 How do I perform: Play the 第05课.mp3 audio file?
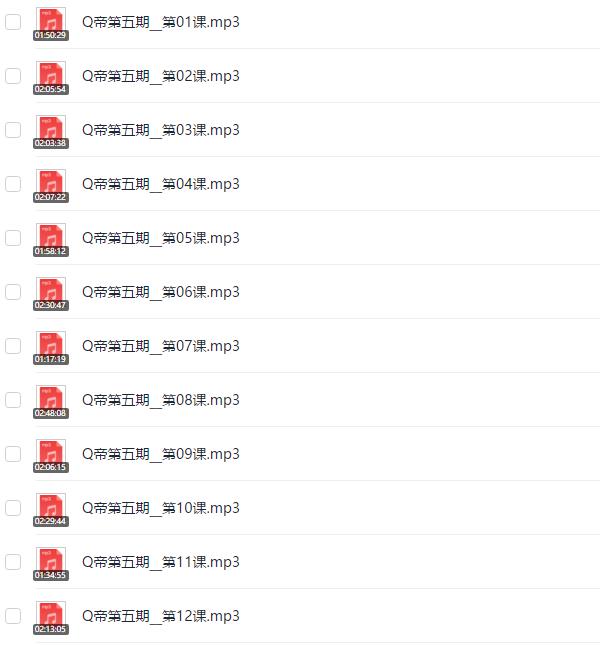(160, 238)
